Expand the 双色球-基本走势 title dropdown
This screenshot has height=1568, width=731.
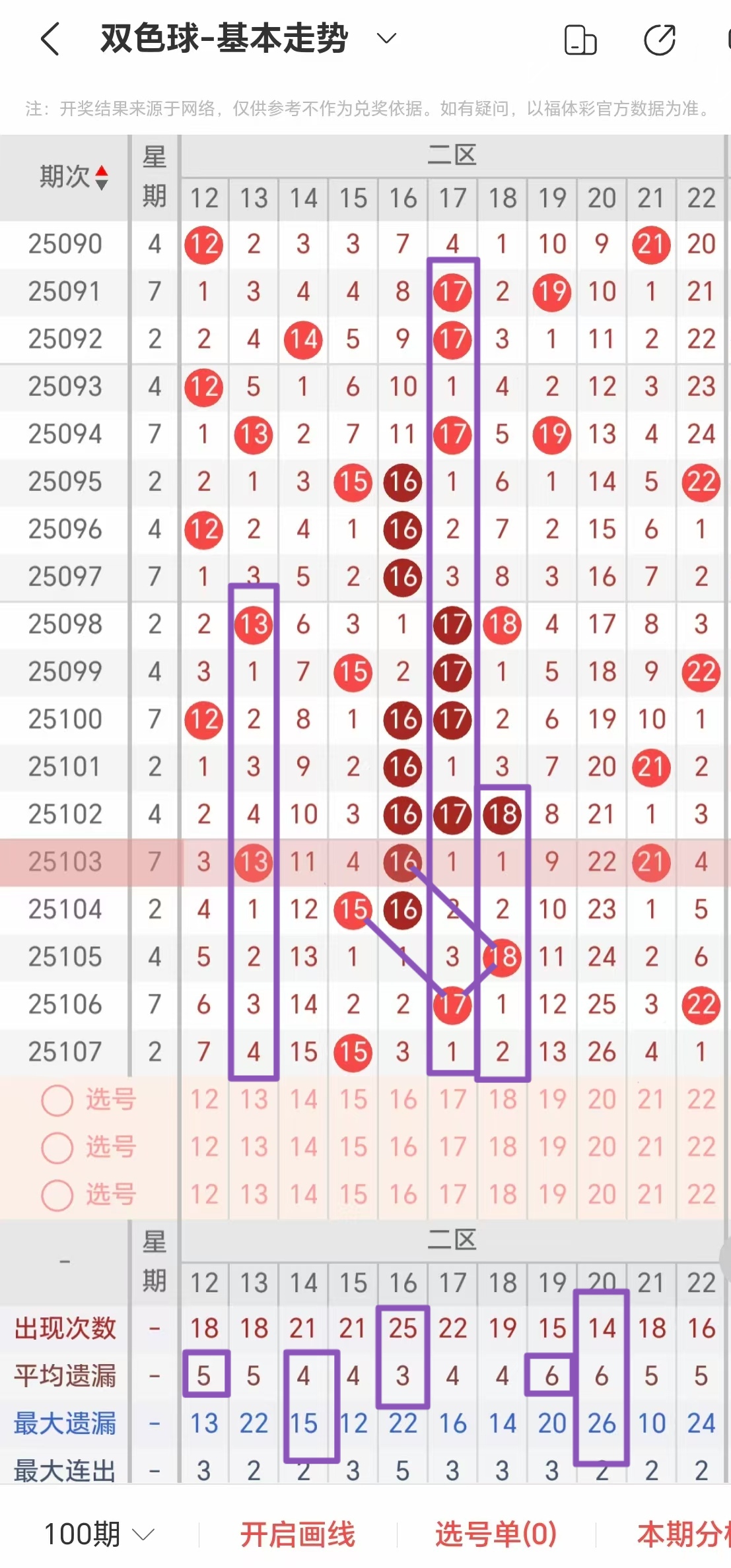(386, 38)
